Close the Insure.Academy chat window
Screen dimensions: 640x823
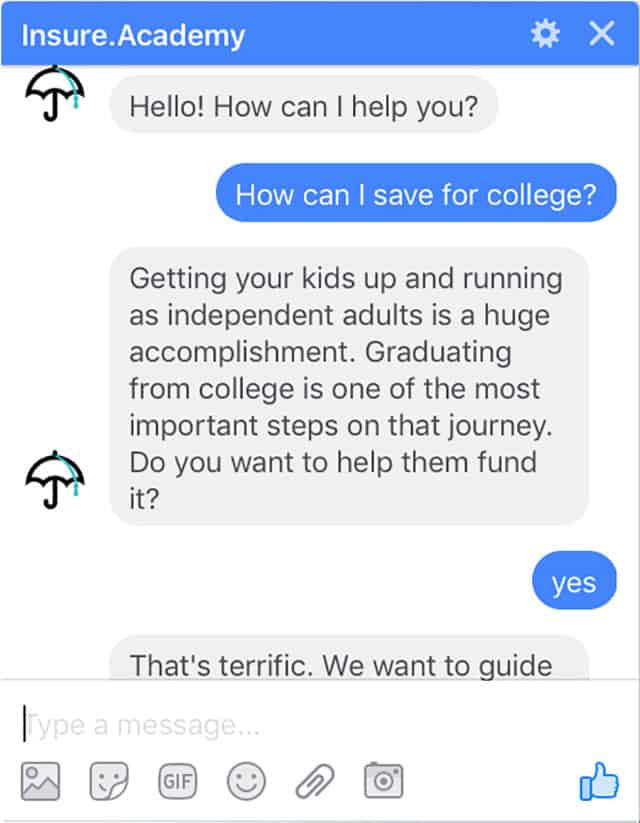(x=602, y=35)
